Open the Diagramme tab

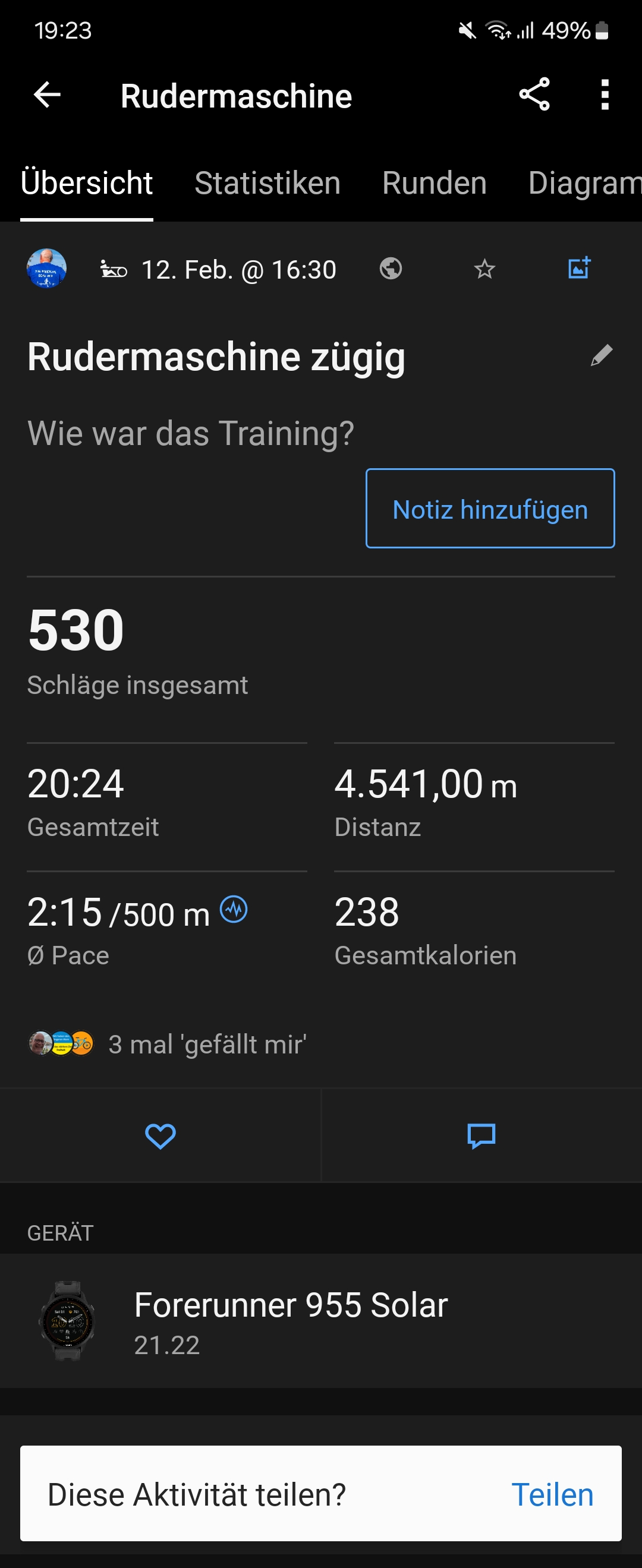tap(584, 183)
